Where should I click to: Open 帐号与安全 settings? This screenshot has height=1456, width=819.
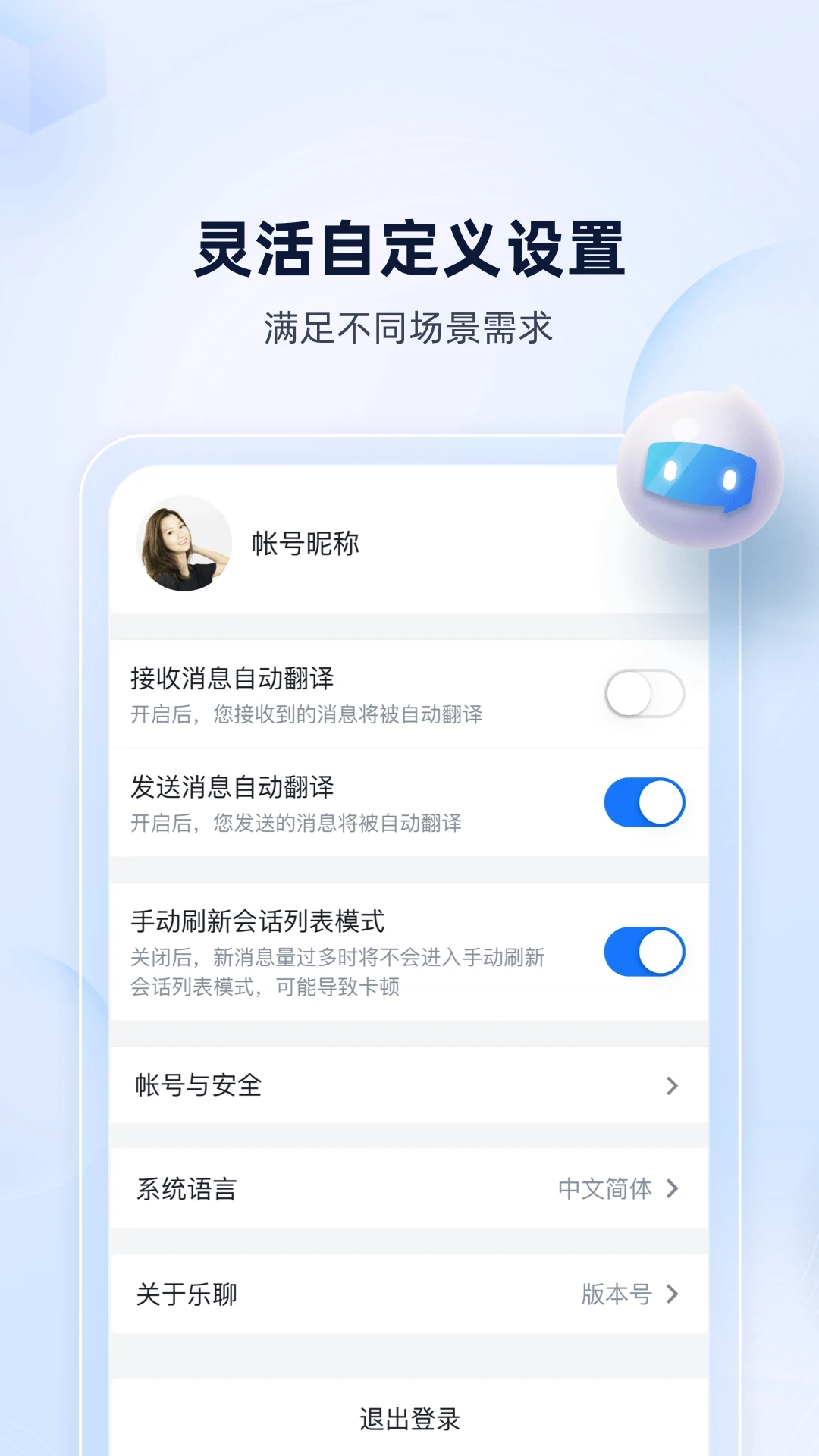coord(199,1086)
